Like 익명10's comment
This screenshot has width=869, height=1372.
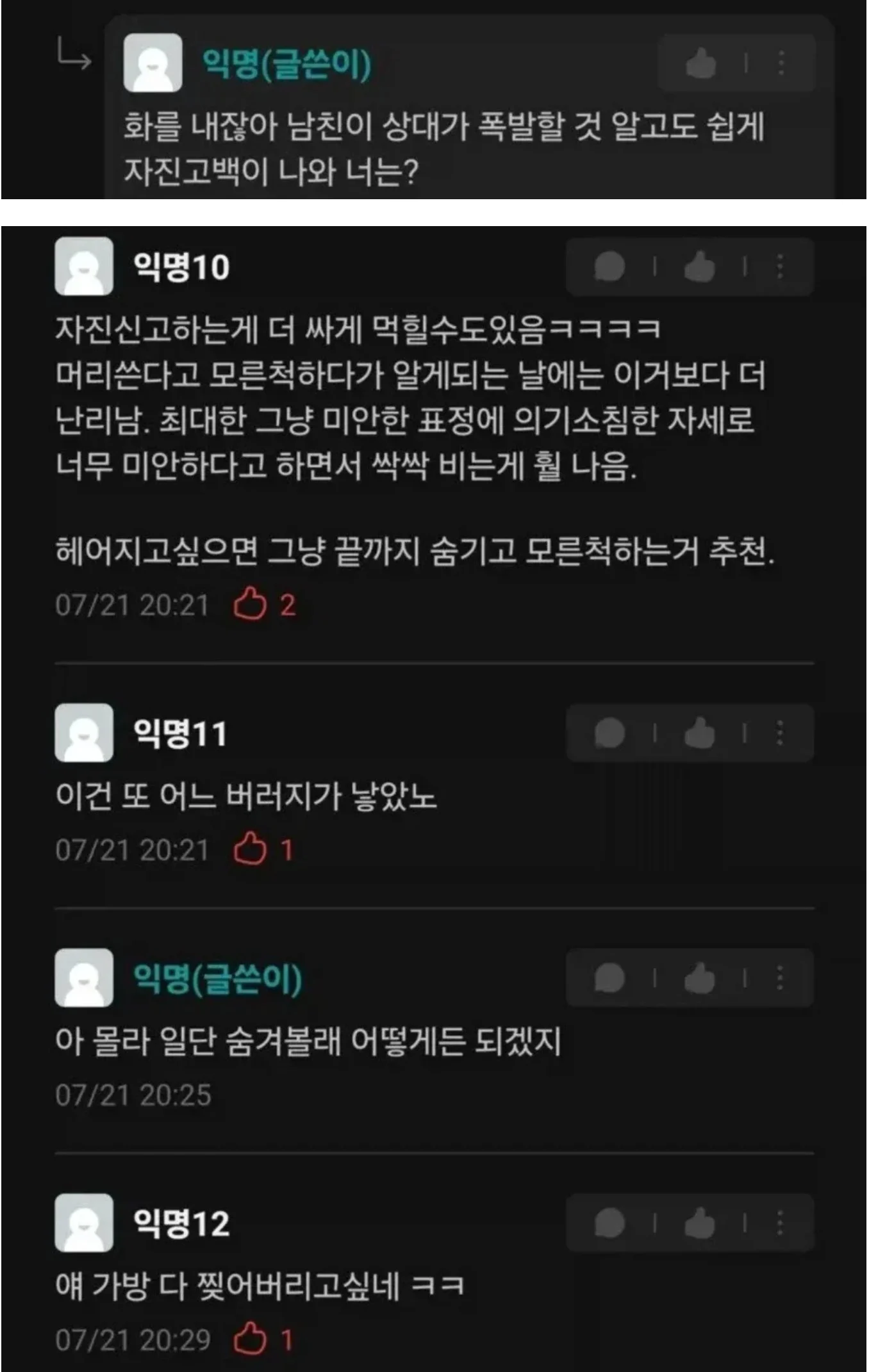(699, 266)
